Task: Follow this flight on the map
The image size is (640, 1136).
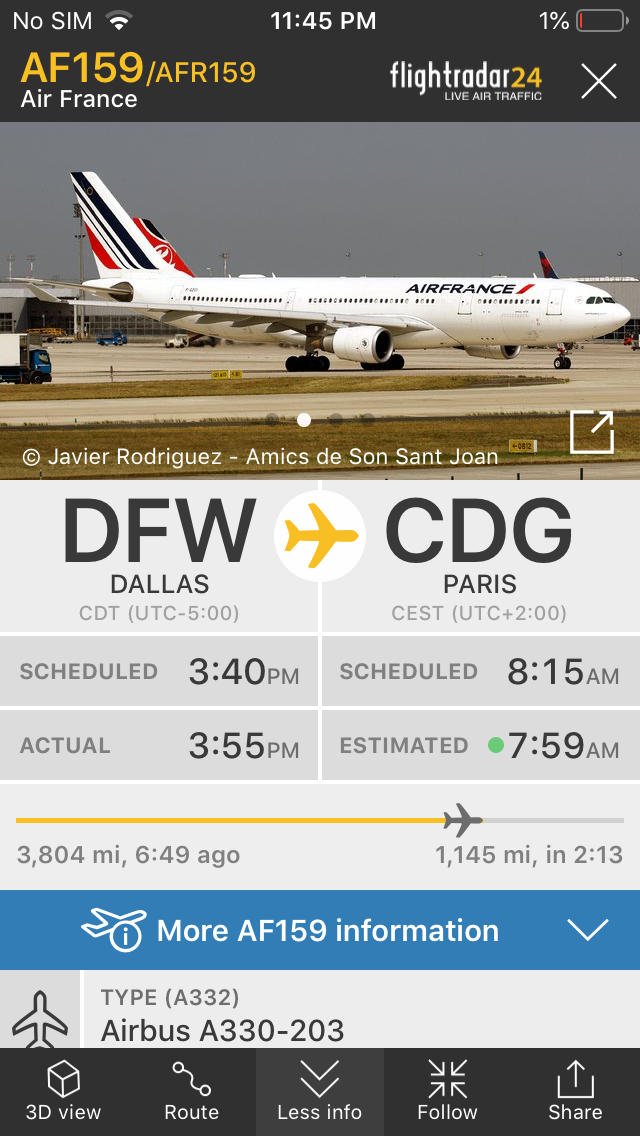Action: click(447, 1092)
